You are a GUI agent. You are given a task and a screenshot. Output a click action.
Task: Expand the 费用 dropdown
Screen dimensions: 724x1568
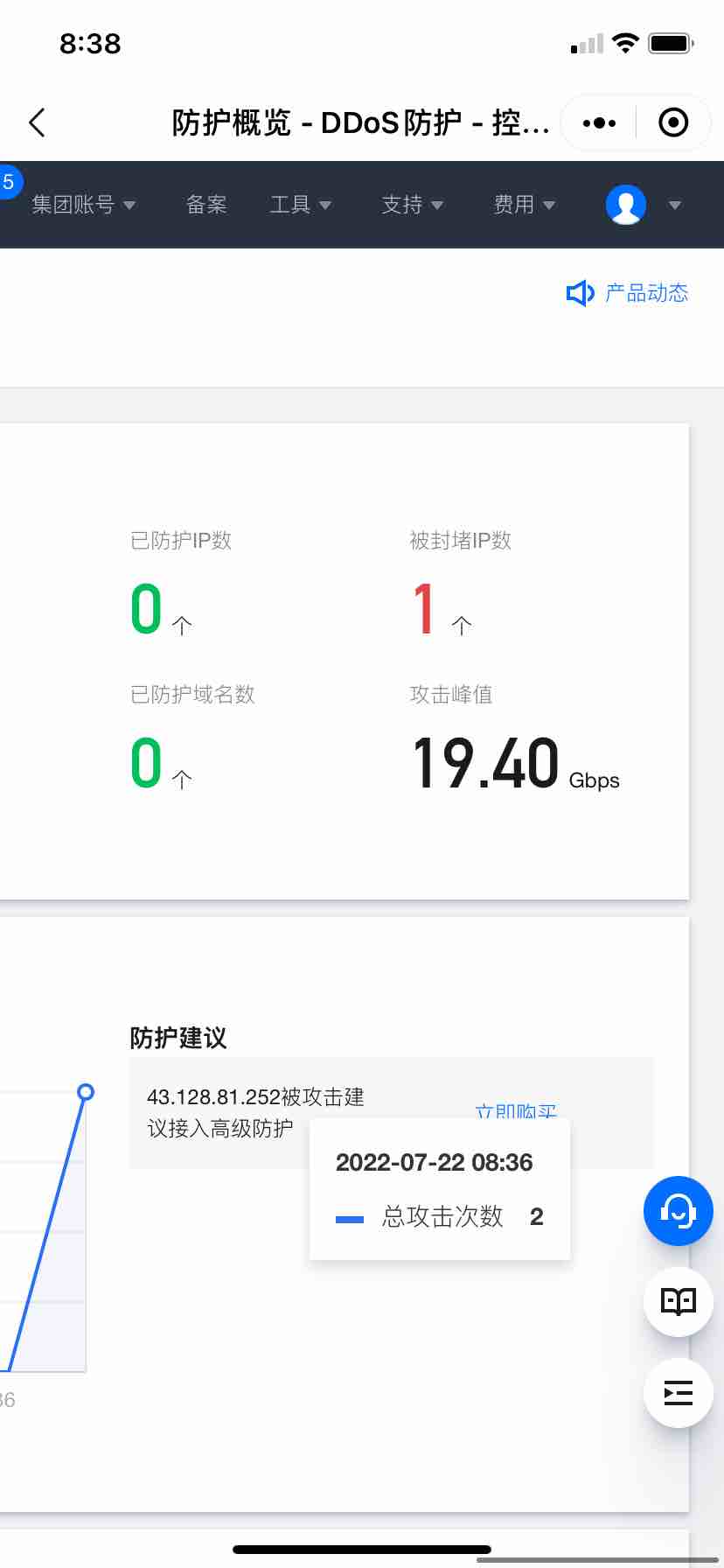(525, 204)
